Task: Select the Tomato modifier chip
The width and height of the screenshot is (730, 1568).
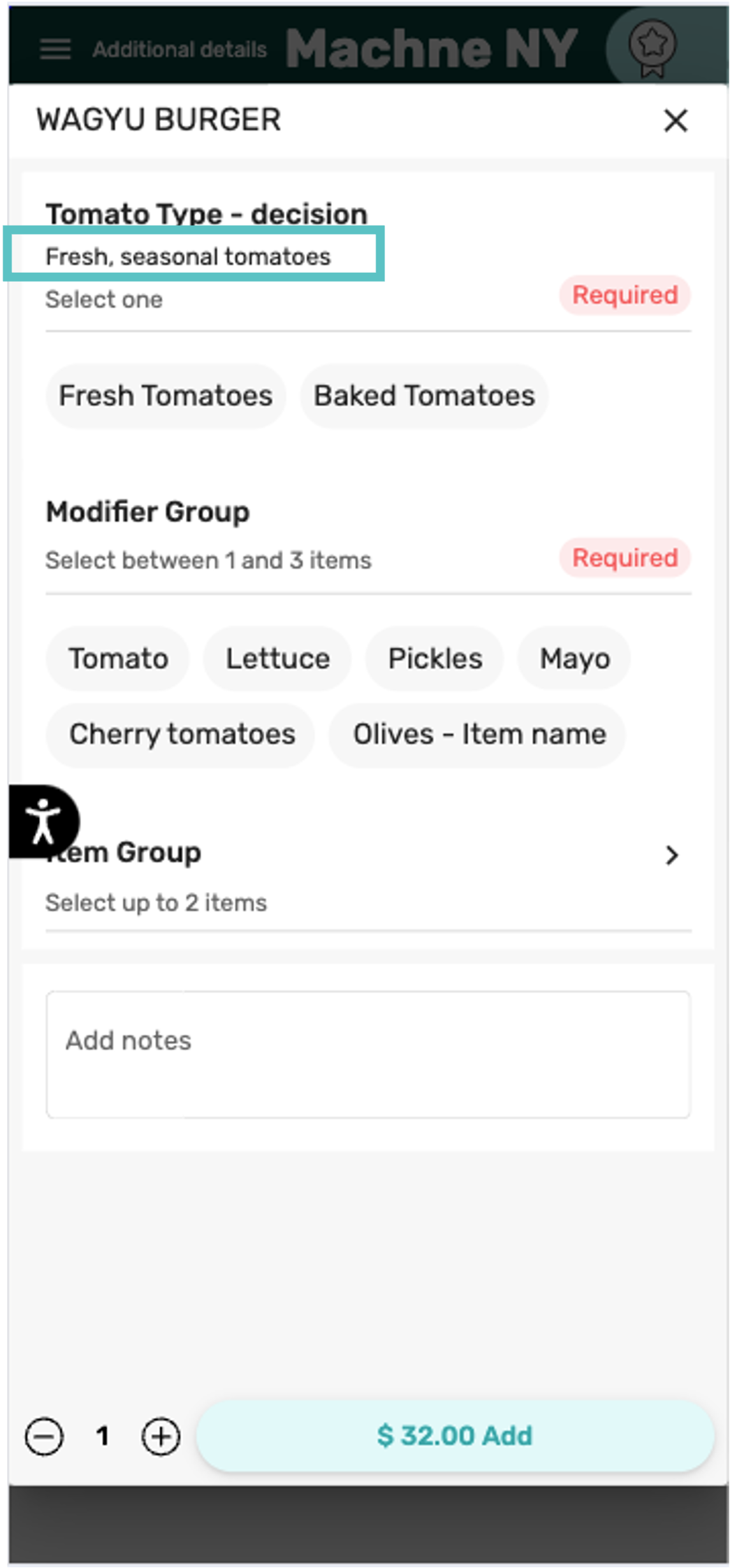Action: click(118, 659)
